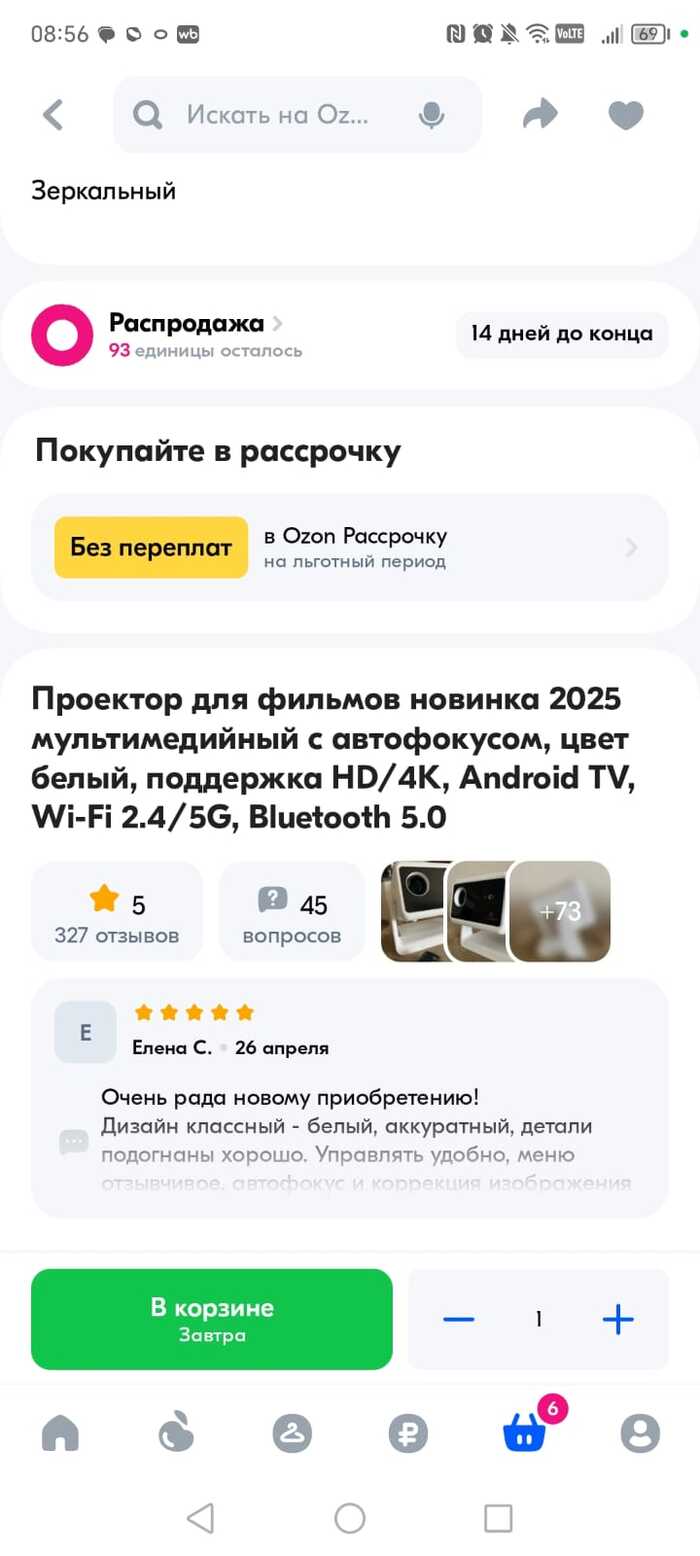The height and width of the screenshot is (1556, 700).
Task: Go to the home tab
Action: (x=60, y=1434)
